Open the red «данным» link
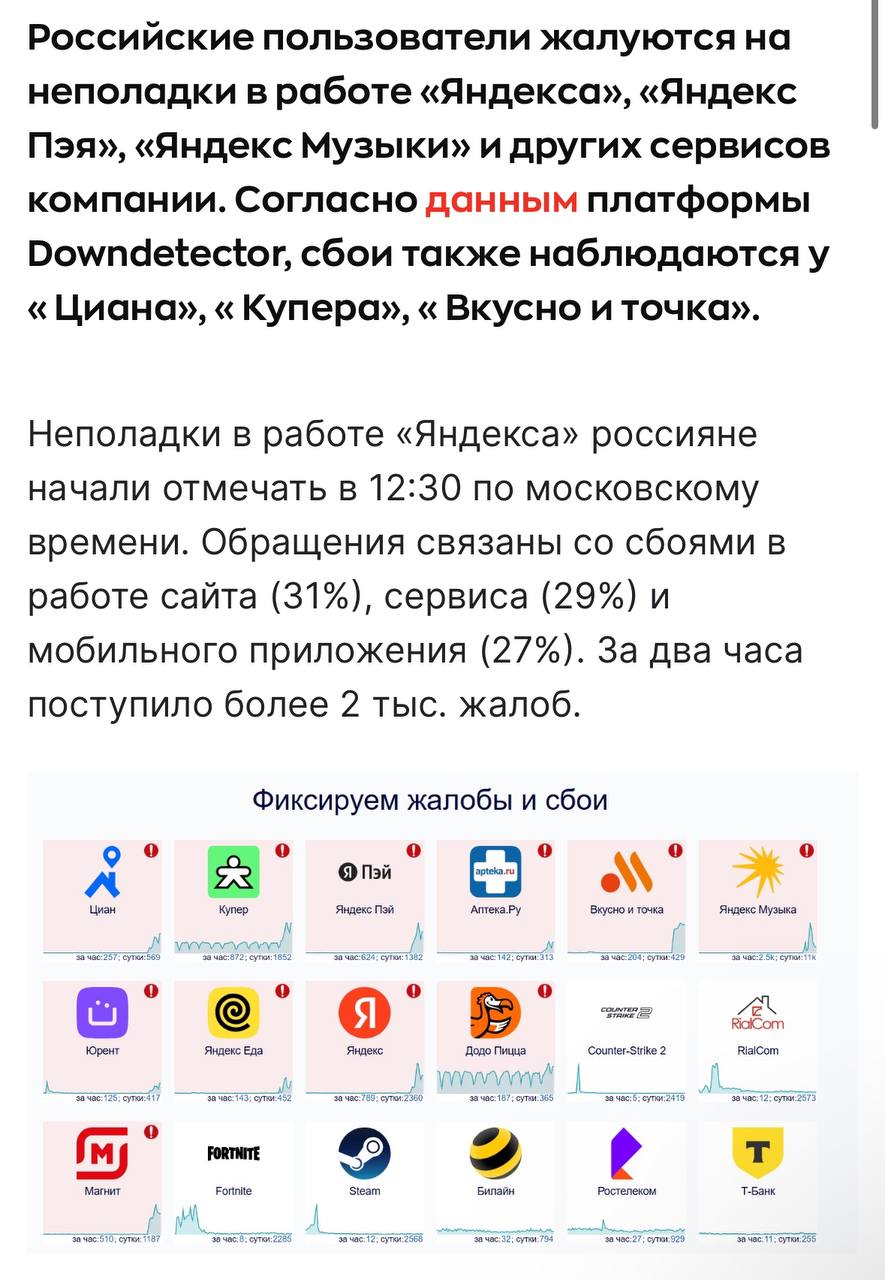The image size is (885, 1280). [502, 200]
